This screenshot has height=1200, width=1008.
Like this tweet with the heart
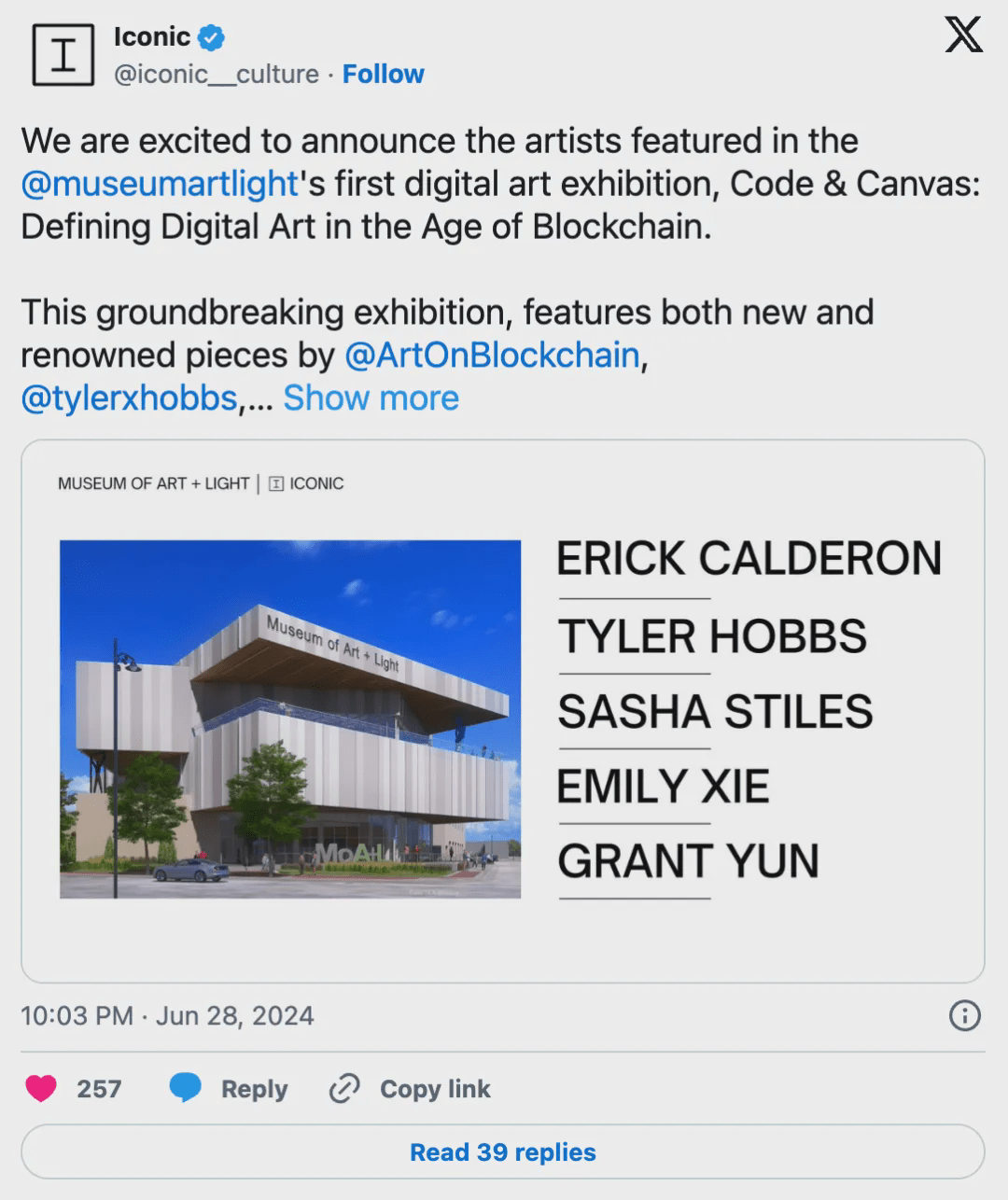41,1088
